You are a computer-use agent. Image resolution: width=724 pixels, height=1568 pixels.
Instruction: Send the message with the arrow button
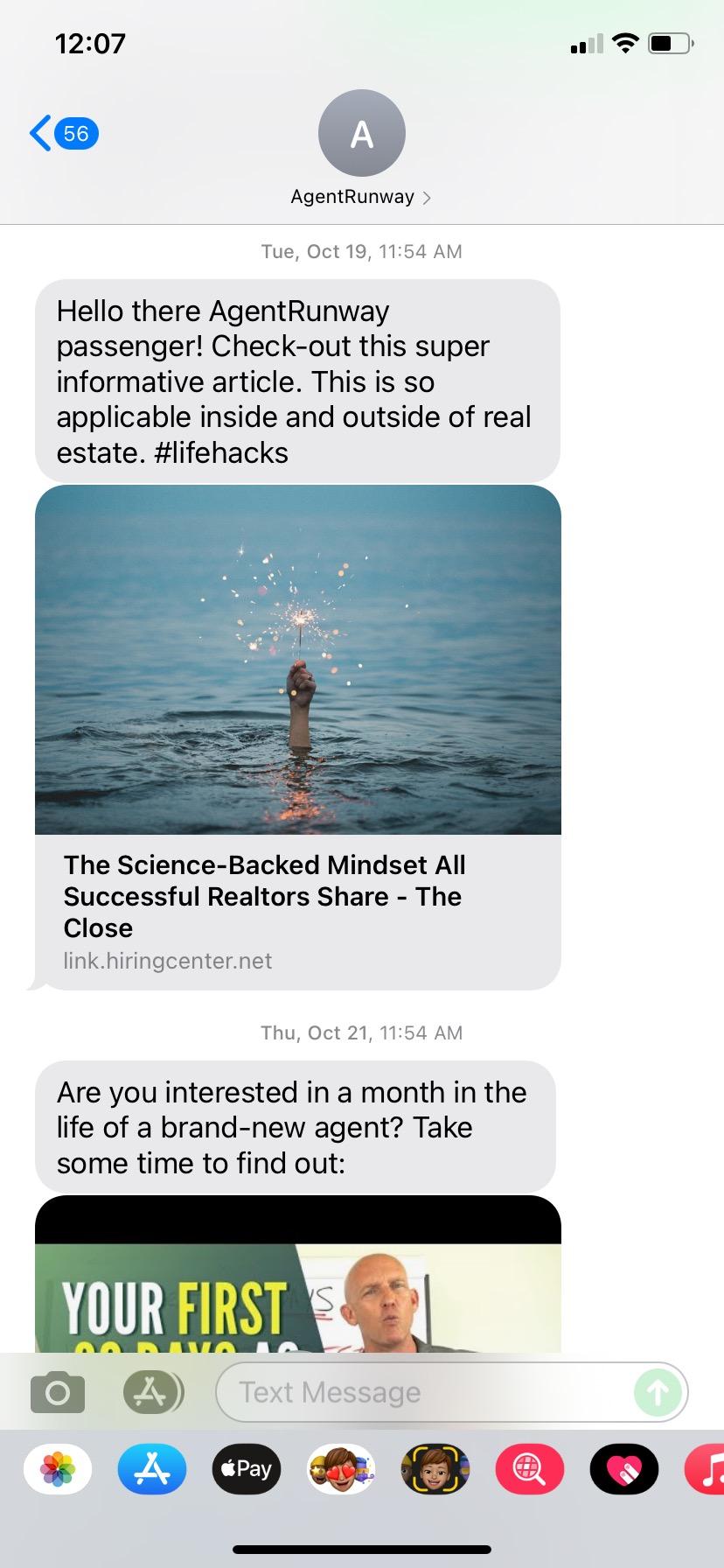tap(658, 1392)
